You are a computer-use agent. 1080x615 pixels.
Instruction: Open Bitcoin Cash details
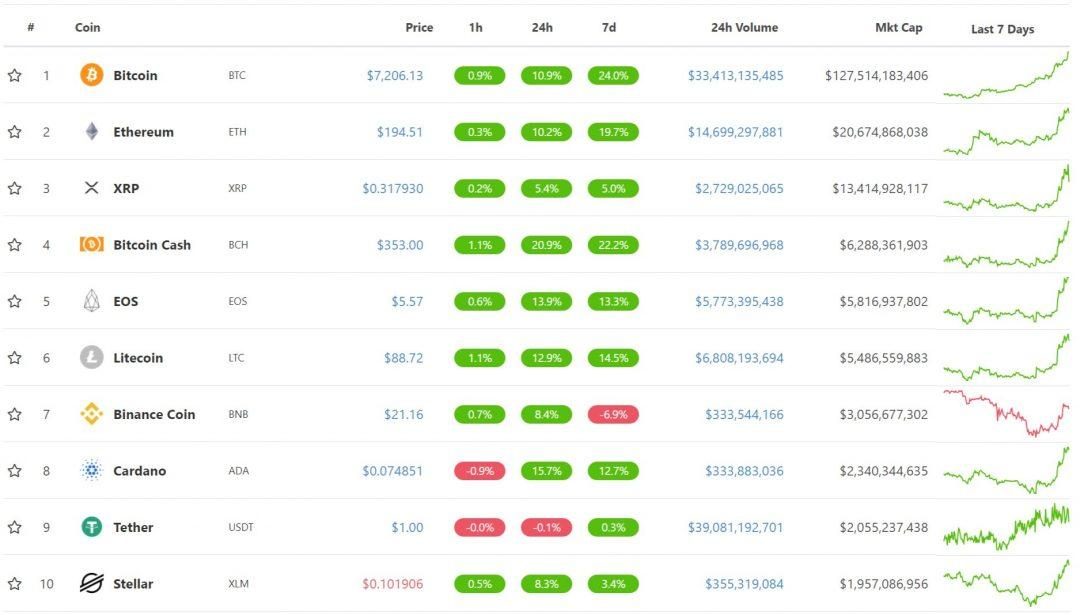(x=151, y=245)
